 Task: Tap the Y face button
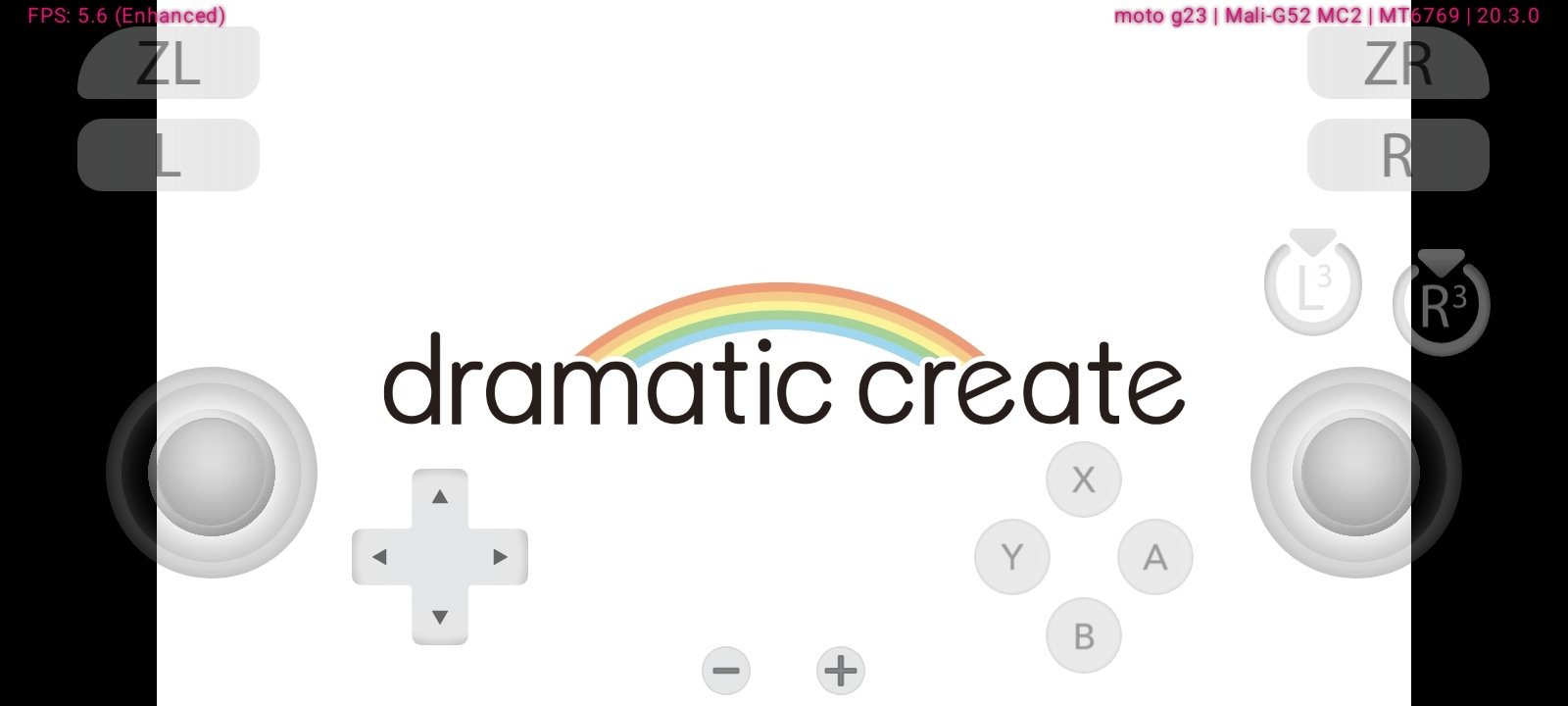[1012, 557]
